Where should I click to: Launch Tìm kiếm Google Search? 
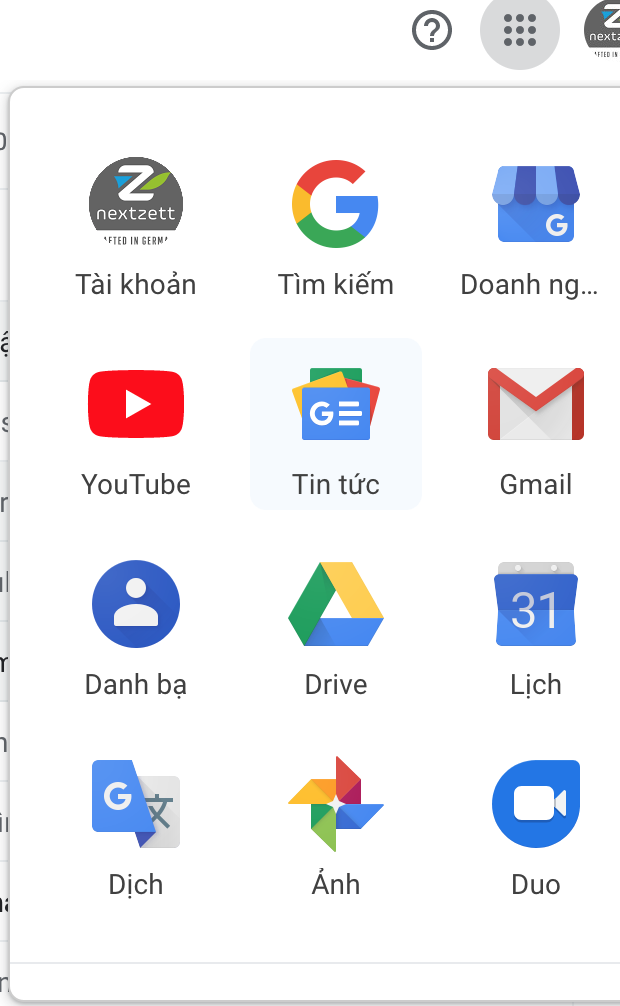(336, 224)
